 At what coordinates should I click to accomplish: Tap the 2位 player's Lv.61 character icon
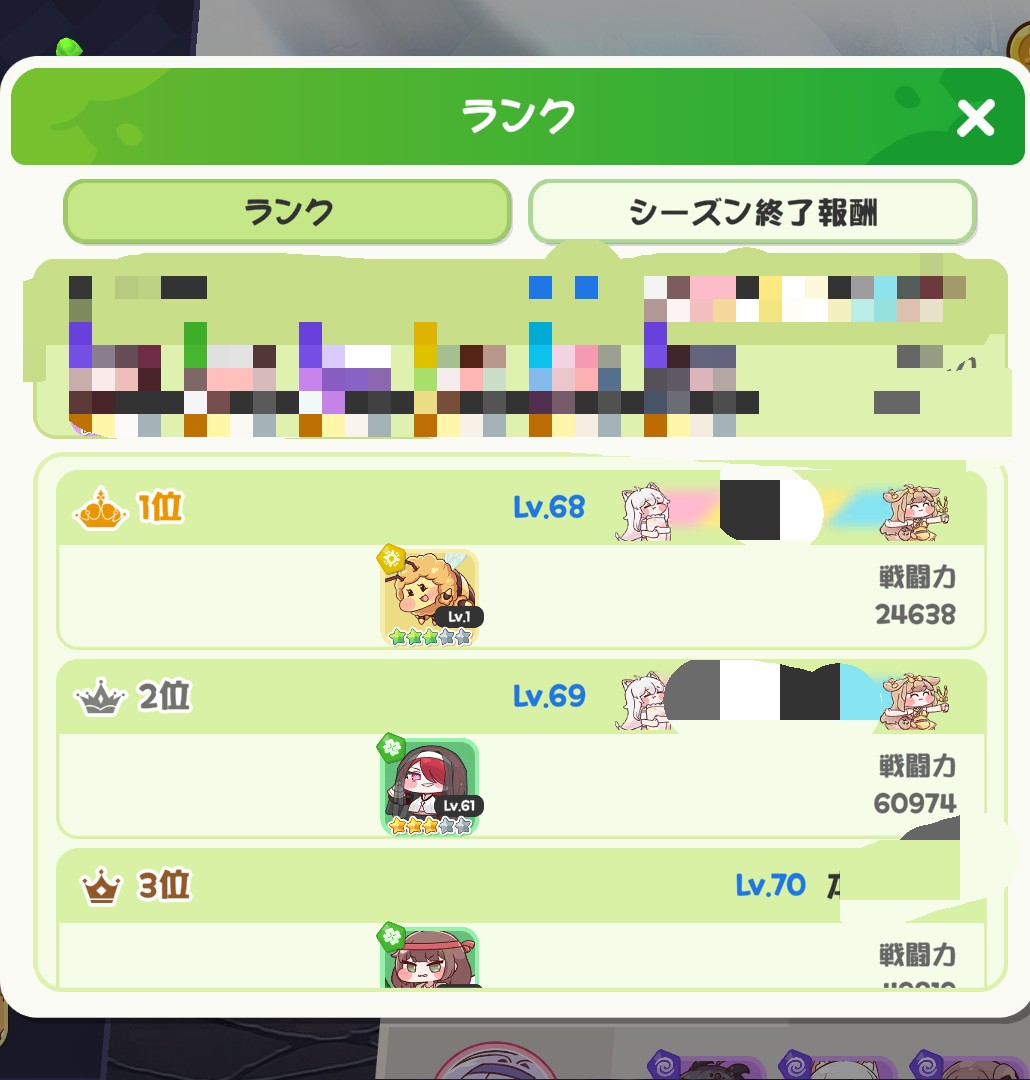[x=429, y=787]
